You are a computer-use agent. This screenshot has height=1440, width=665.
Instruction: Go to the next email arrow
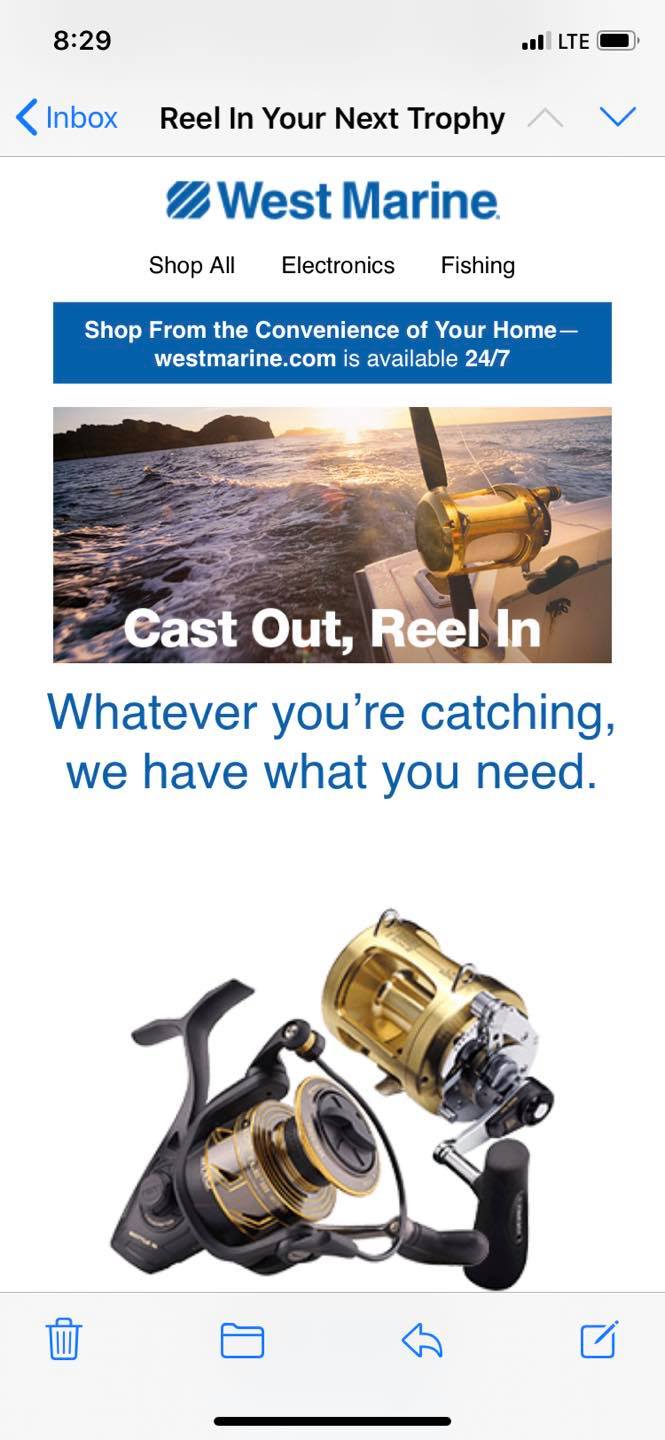(x=617, y=118)
